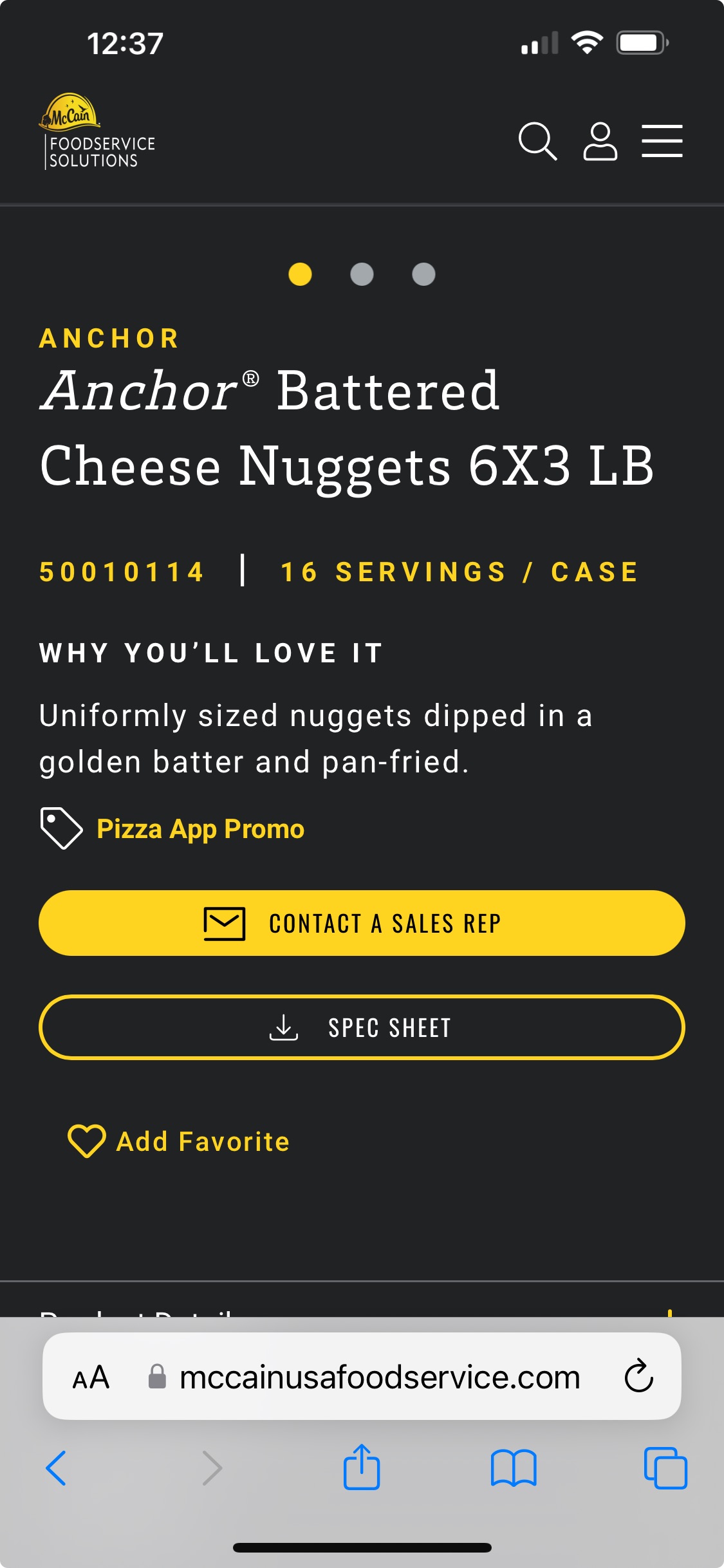Reload the page

[x=638, y=1376]
